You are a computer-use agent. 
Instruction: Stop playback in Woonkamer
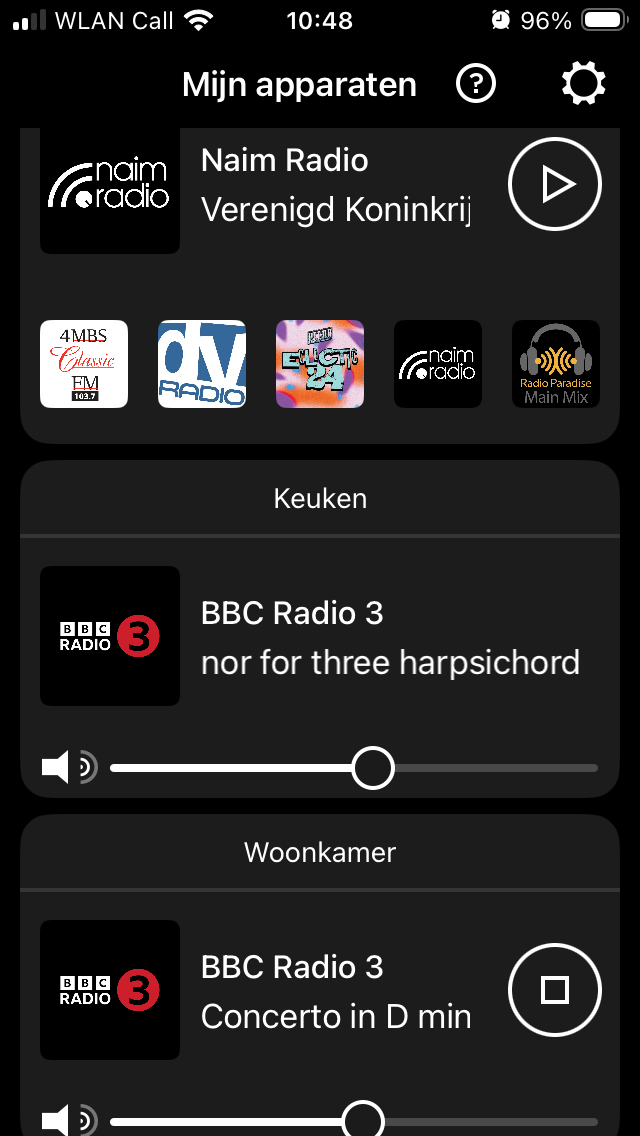[x=554, y=990]
